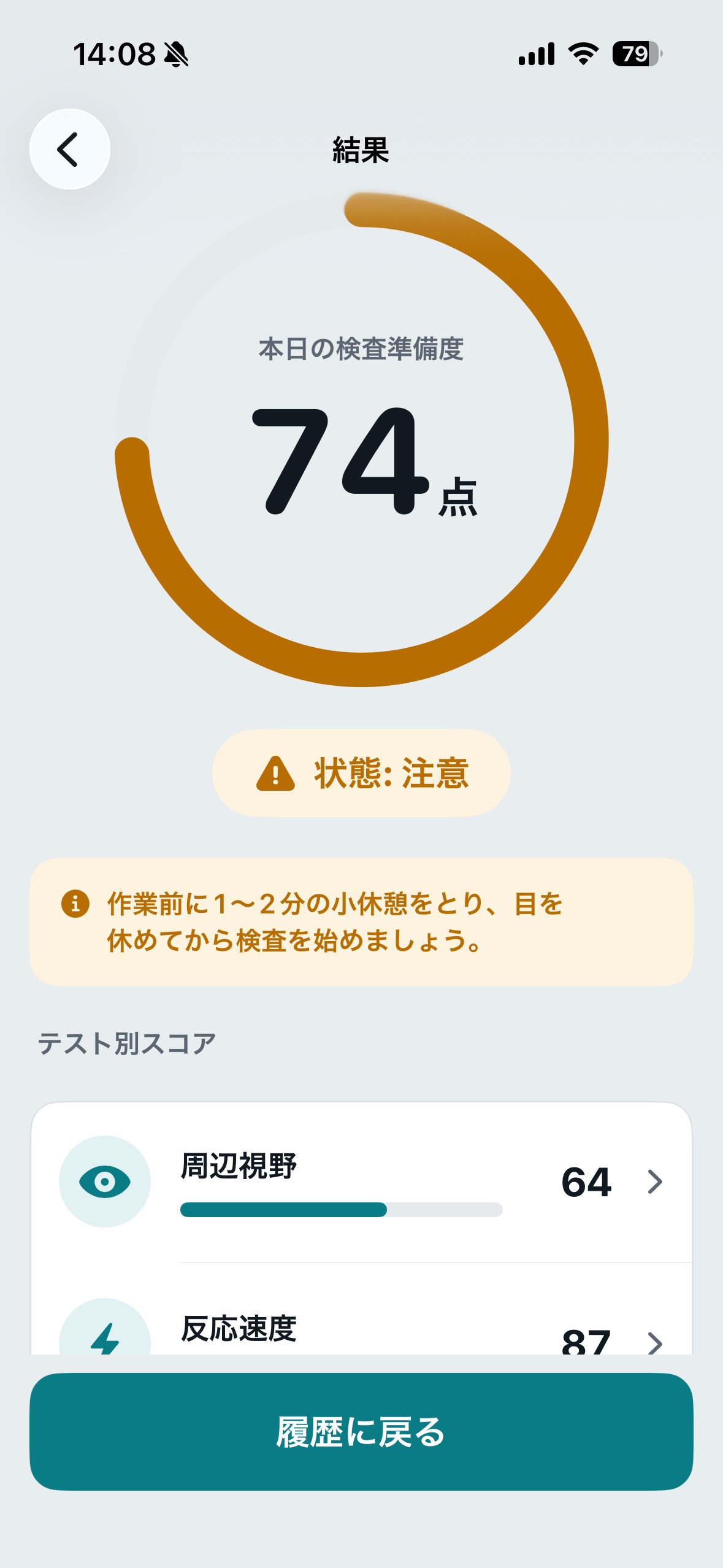Tap the 履歴に戻る button
The height and width of the screenshot is (1568, 723).
point(362,1432)
